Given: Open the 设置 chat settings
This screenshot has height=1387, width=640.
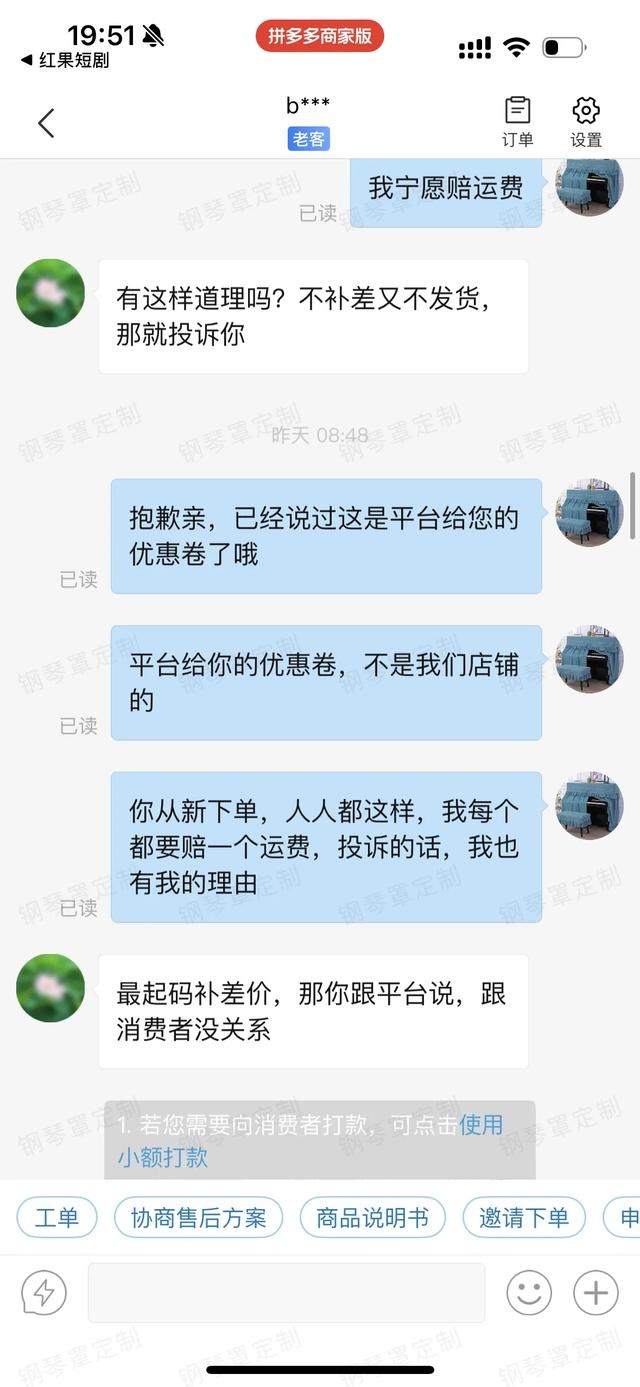Looking at the screenshot, I should point(586,122).
